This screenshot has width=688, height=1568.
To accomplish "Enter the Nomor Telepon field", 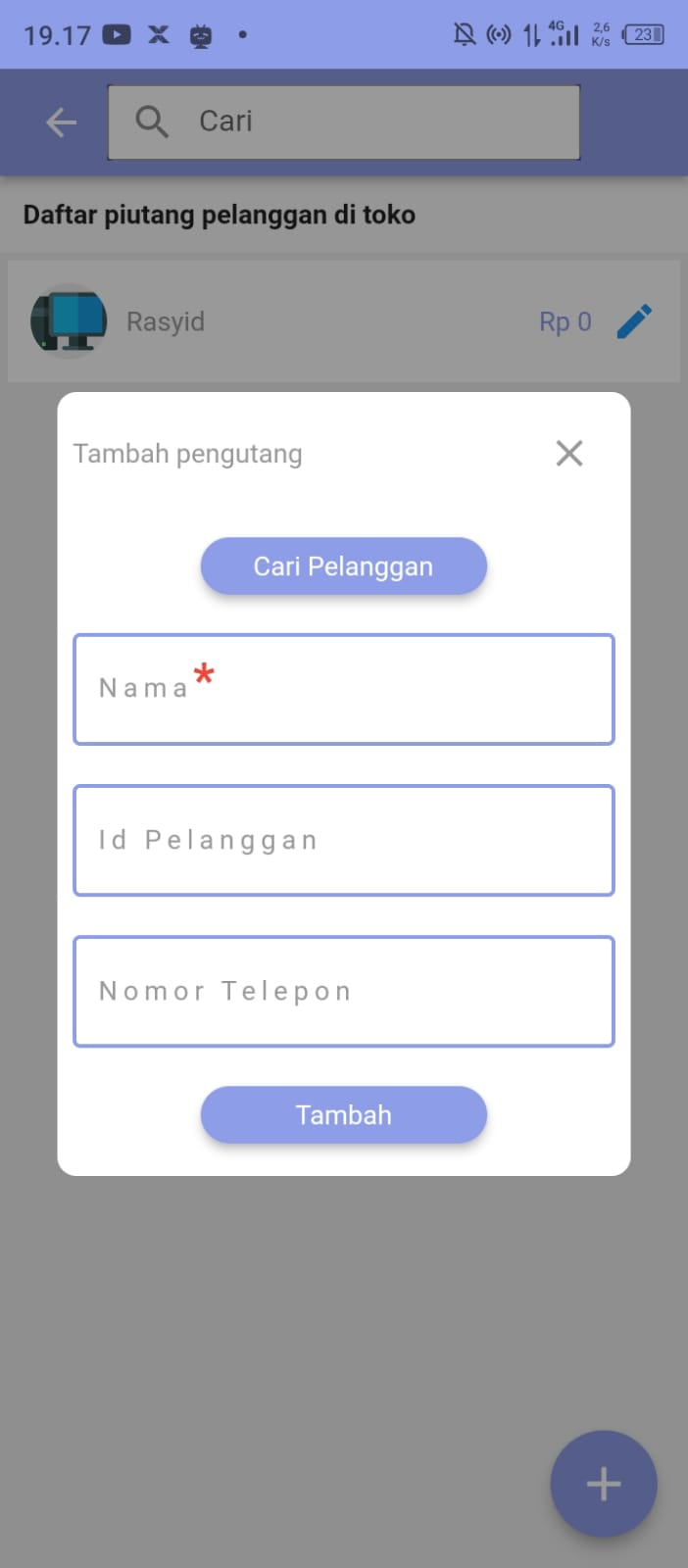I will pos(343,991).
